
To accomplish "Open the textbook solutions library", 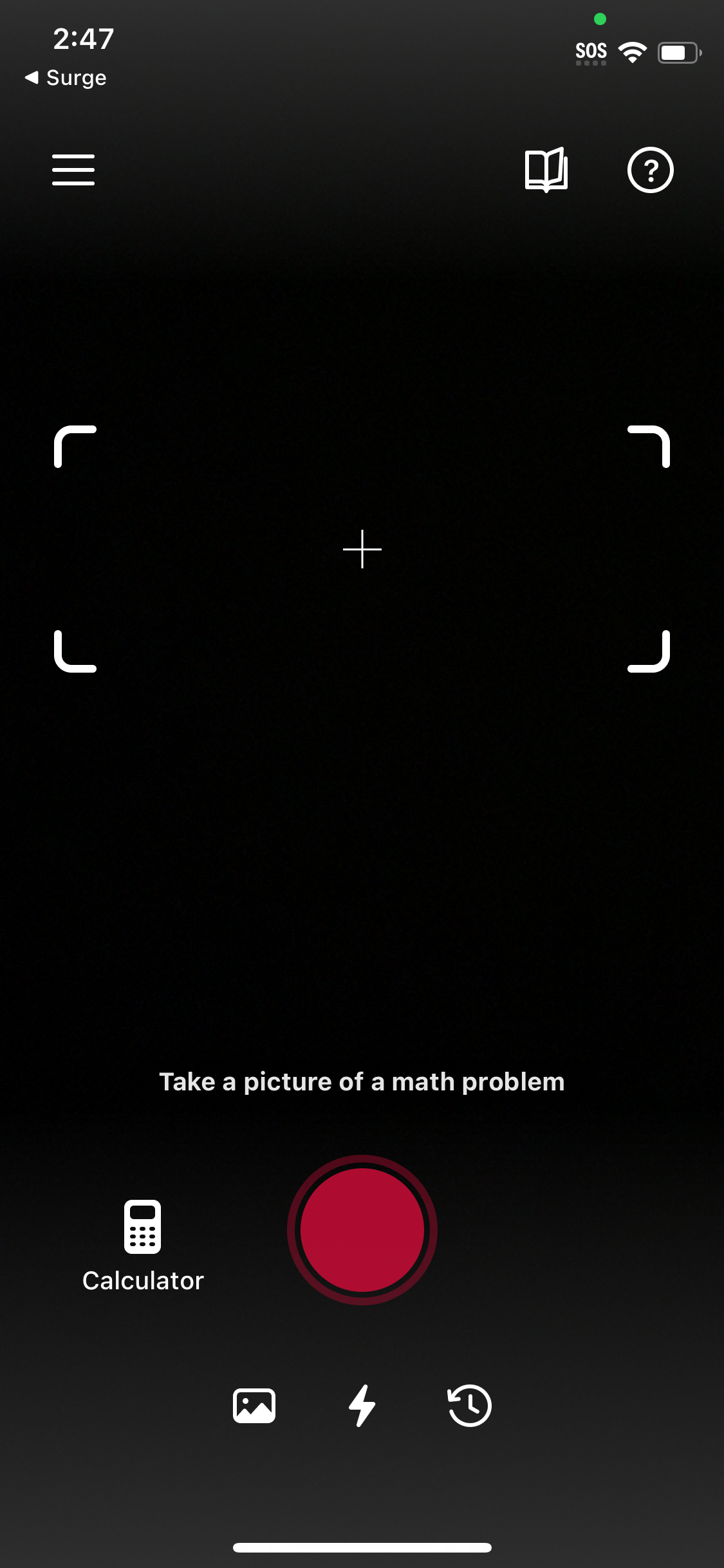I will 545,170.
